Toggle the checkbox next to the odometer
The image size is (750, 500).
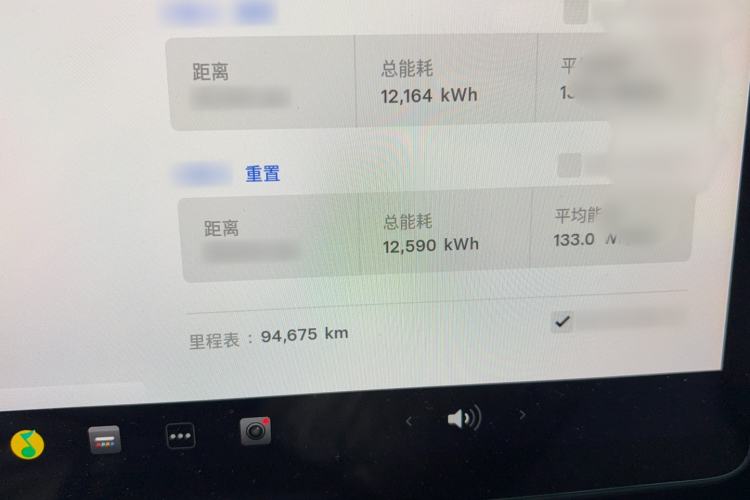(562, 321)
